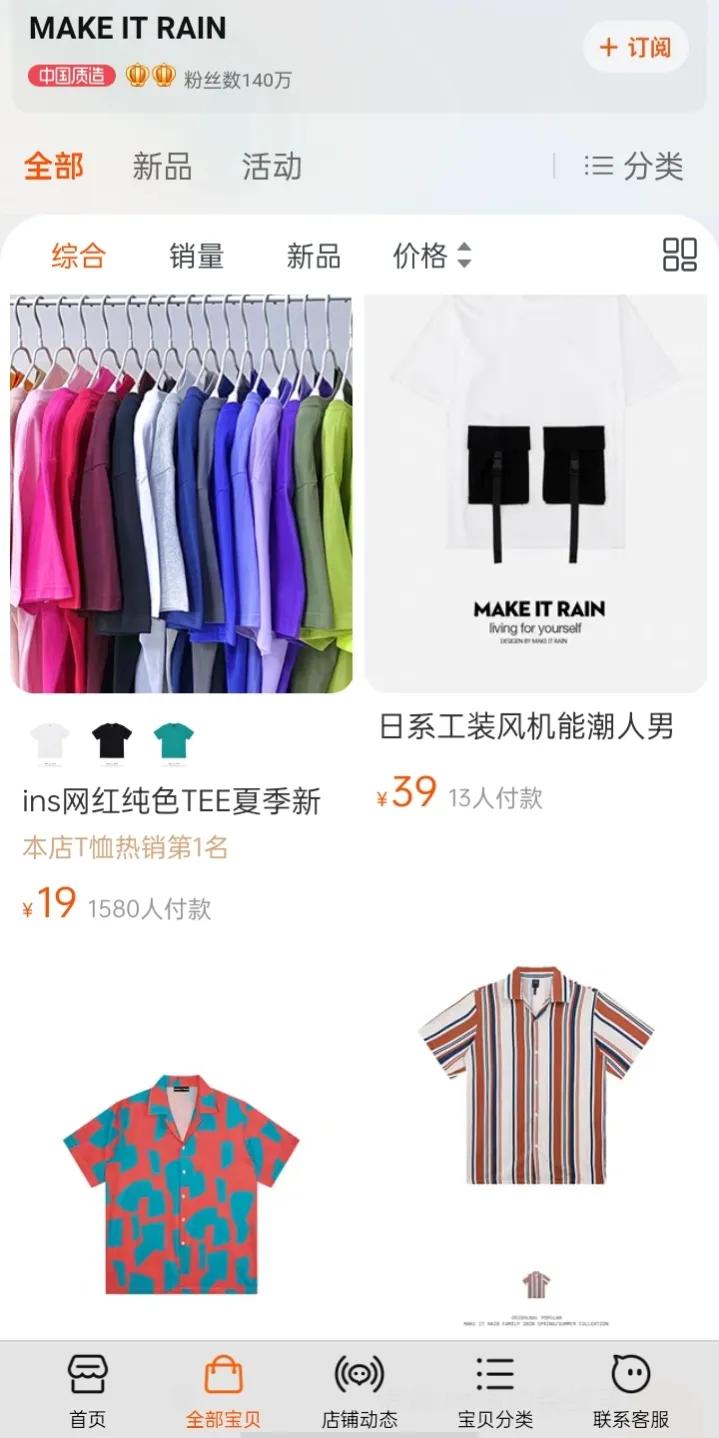Switch to the 活动 tab

271,166
